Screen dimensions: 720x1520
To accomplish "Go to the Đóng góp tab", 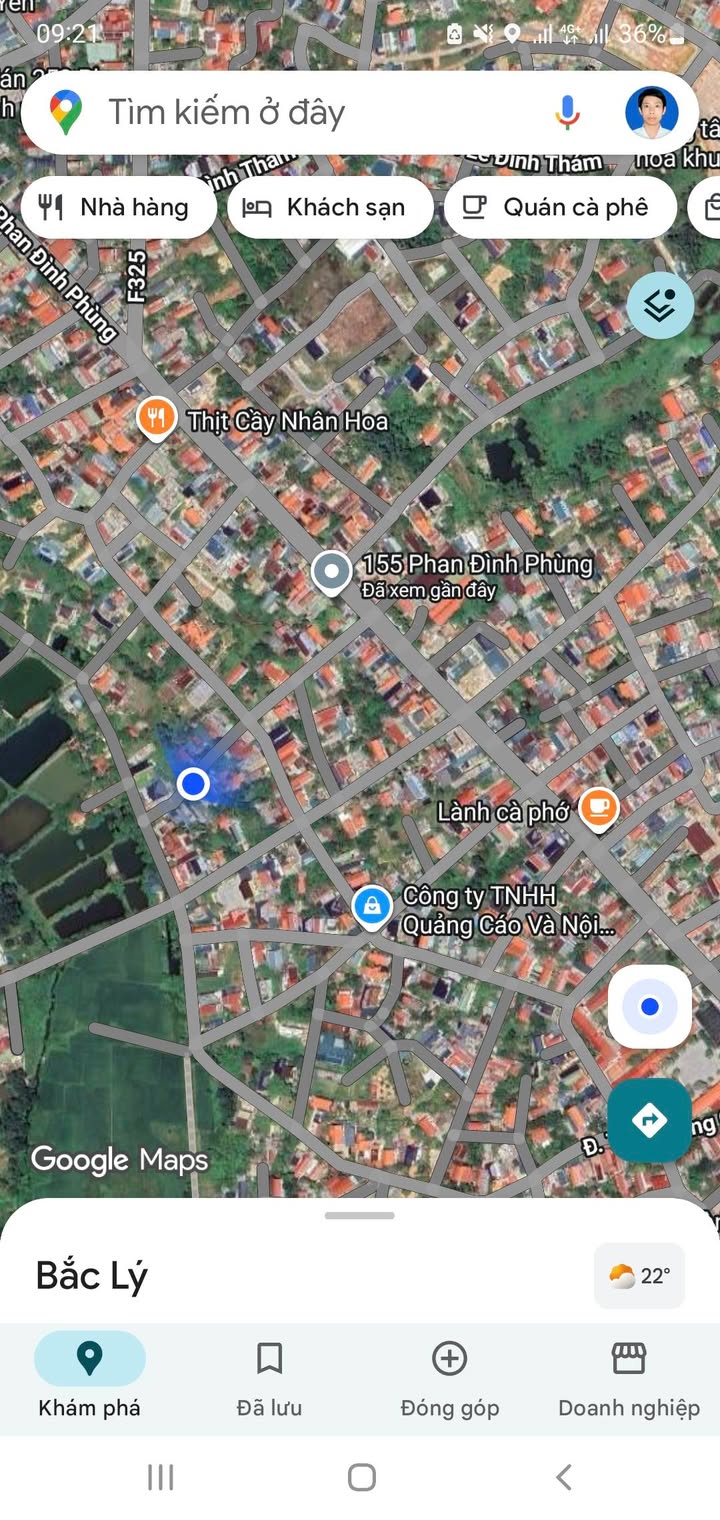I will click(449, 1380).
